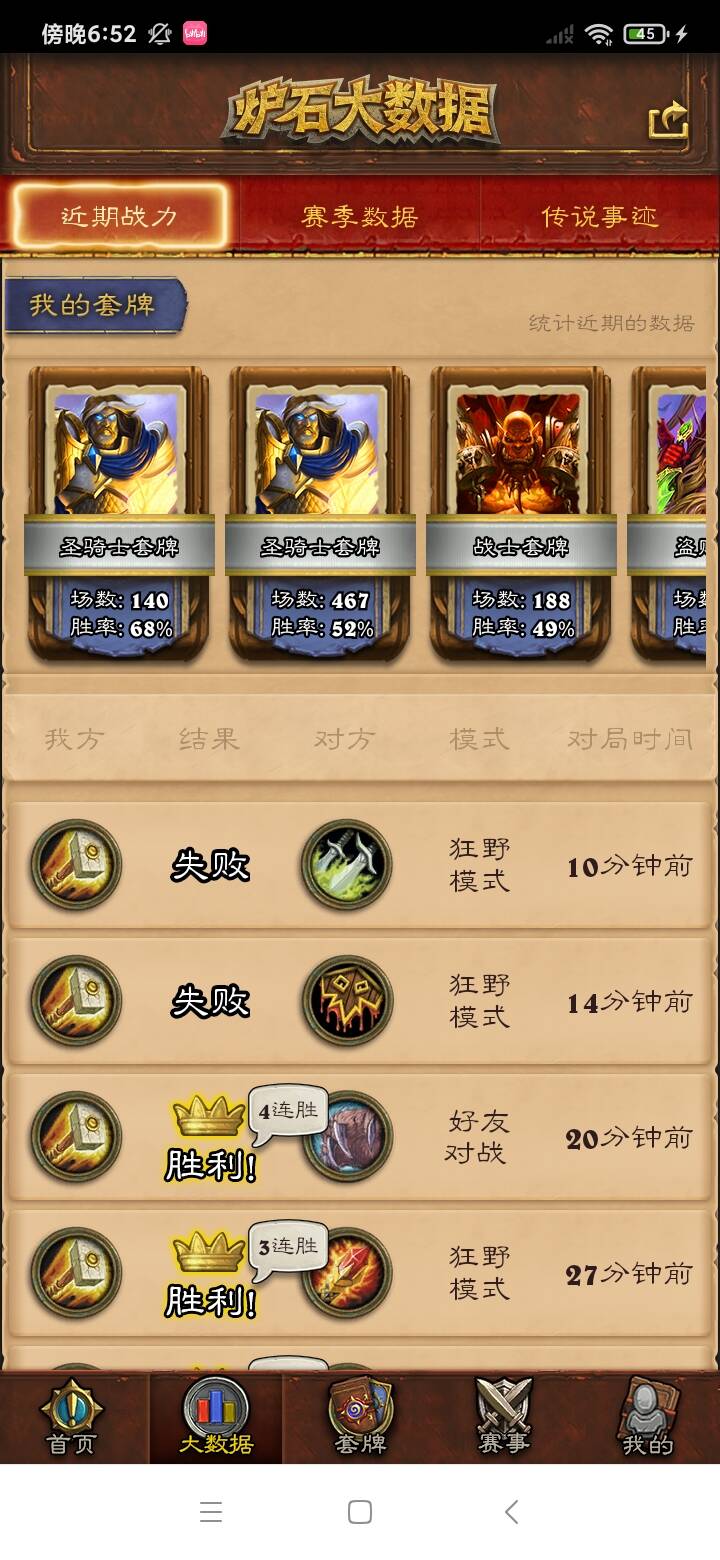
Task: Switch to the 套牌 bottom tab
Action: click(x=360, y=1418)
